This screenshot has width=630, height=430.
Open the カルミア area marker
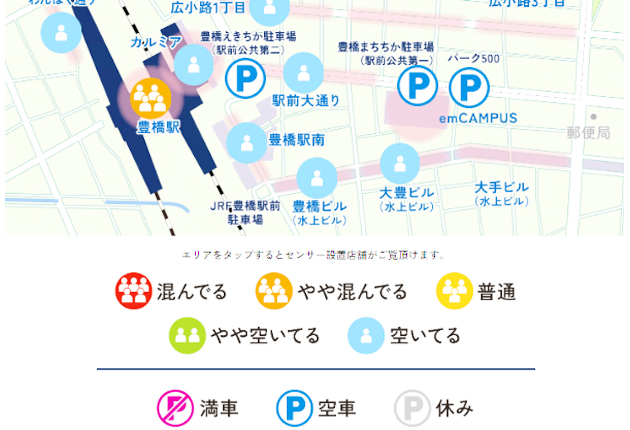193,64
